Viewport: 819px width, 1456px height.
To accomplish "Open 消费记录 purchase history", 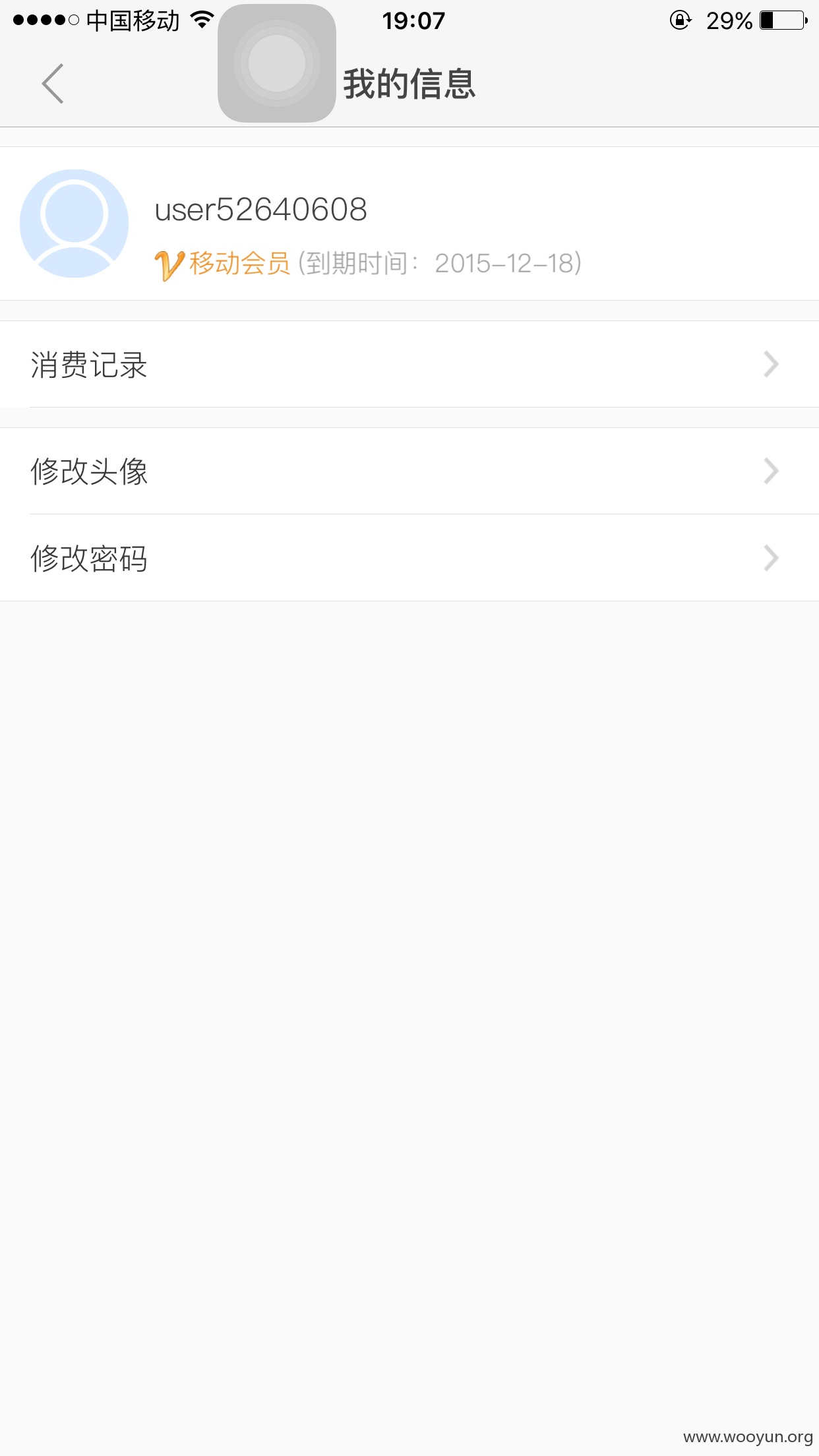I will click(409, 364).
